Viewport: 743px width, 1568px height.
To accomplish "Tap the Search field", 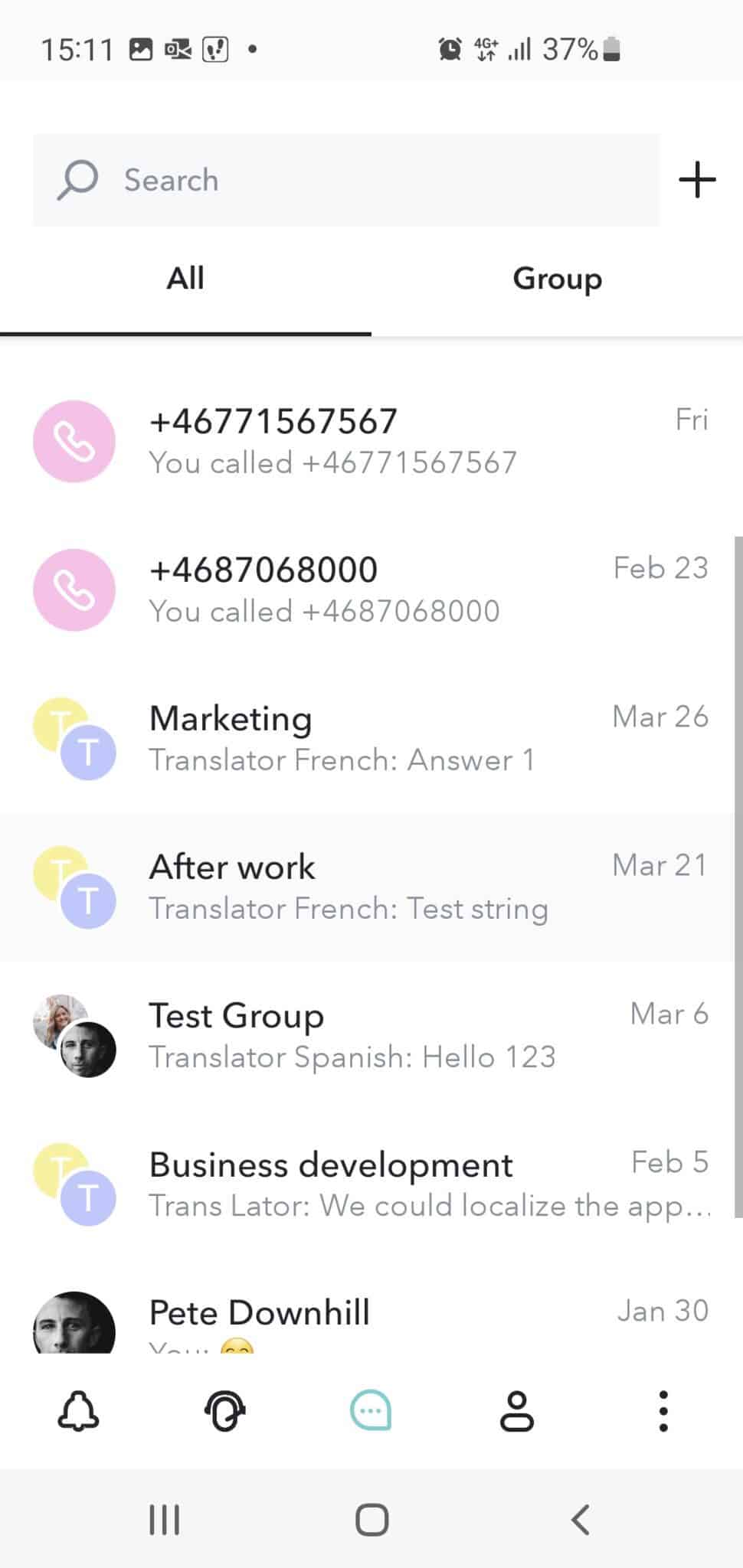I will coord(345,180).
